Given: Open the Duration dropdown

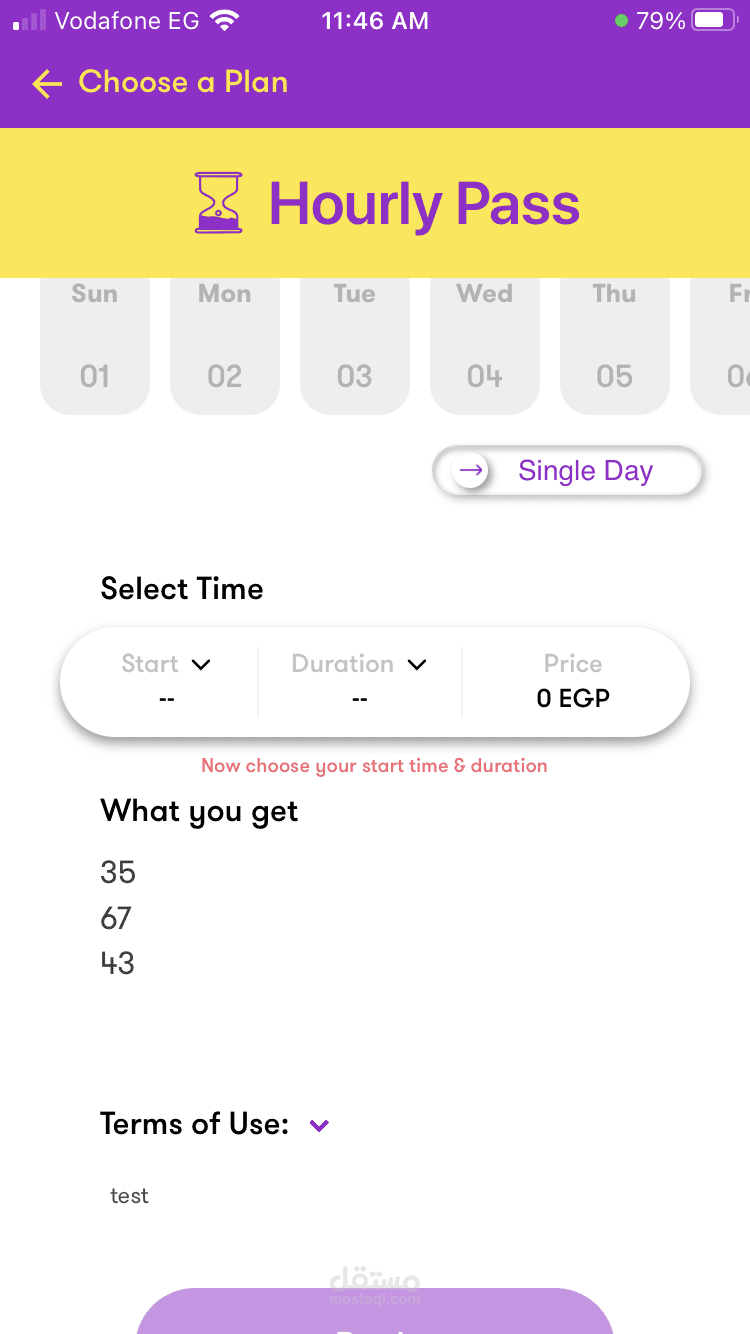Looking at the screenshot, I should (360, 681).
